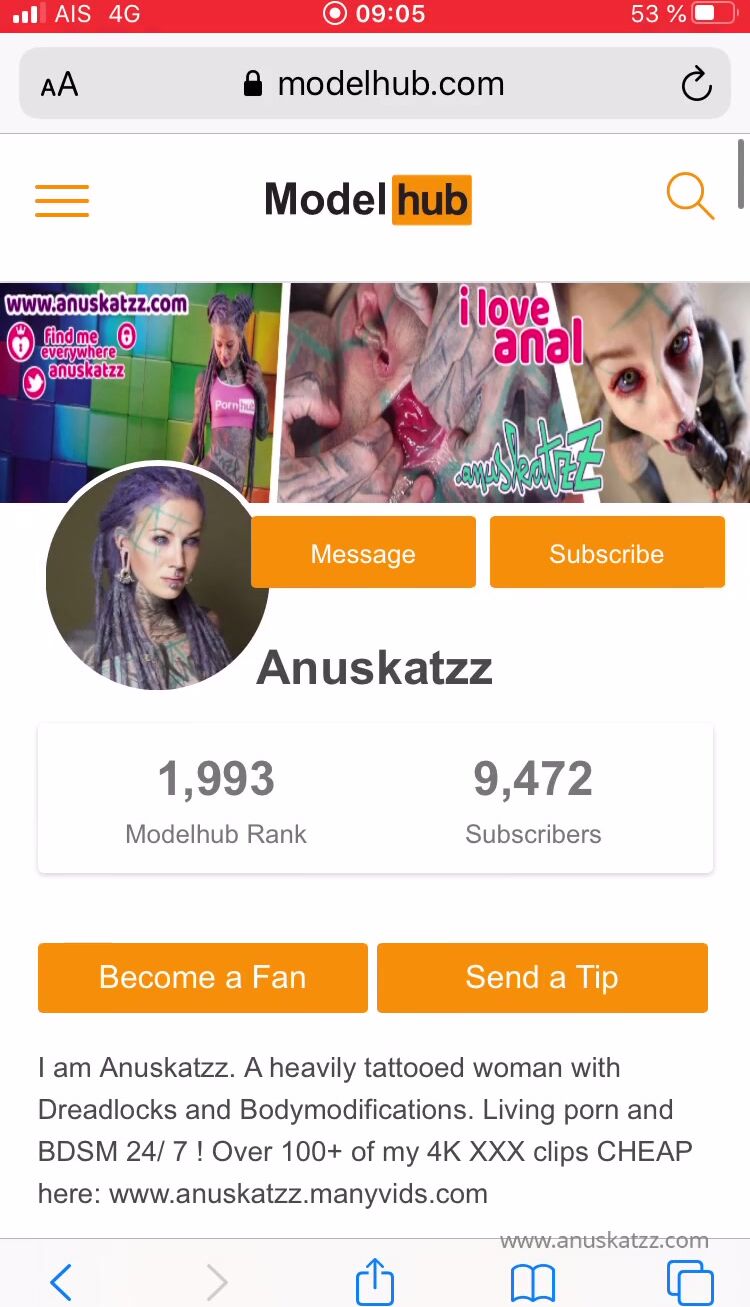Open Safari bookmarks
Viewport: 750px width, 1307px height.
(532, 1281)
